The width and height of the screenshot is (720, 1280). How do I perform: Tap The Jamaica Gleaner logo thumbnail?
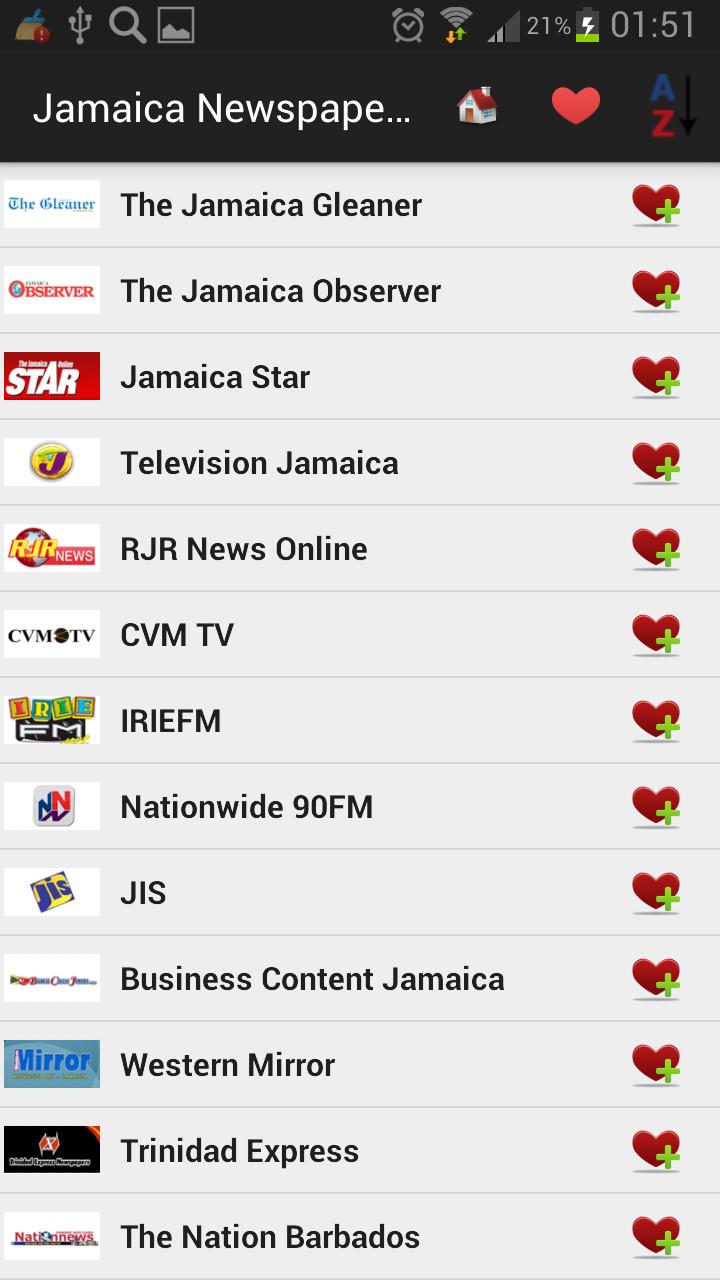point(51,204)
